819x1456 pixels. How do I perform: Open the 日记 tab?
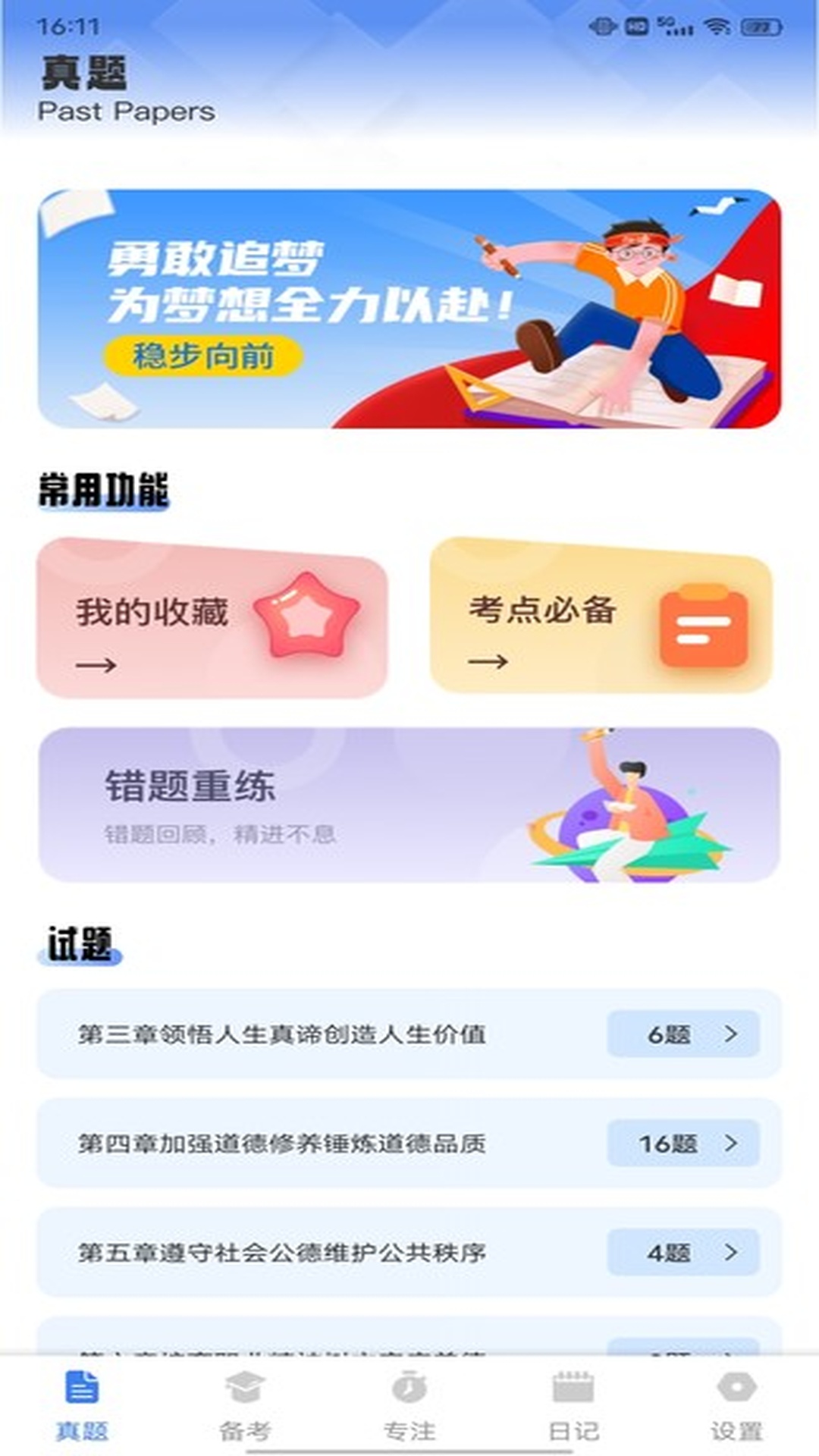573,1404
